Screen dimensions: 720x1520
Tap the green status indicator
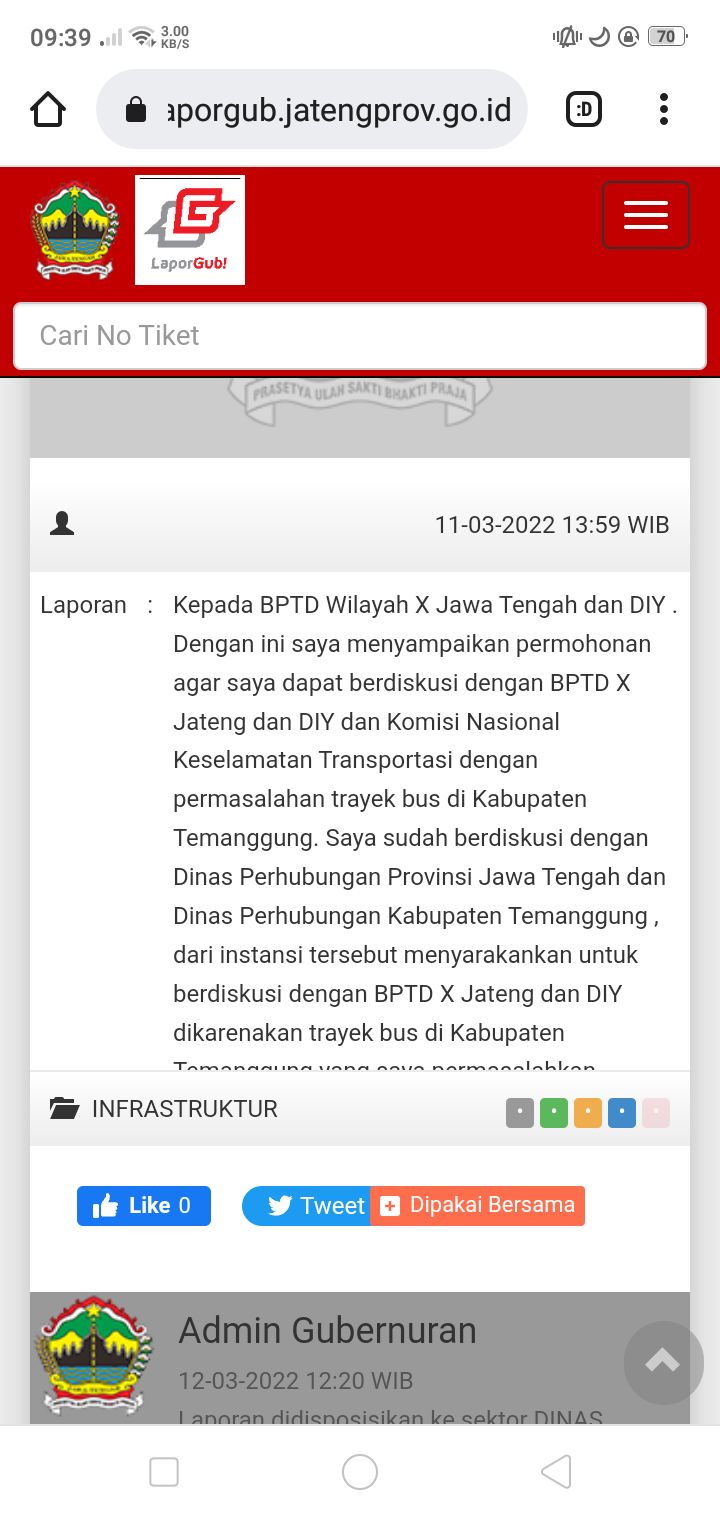pos(554,1113)
